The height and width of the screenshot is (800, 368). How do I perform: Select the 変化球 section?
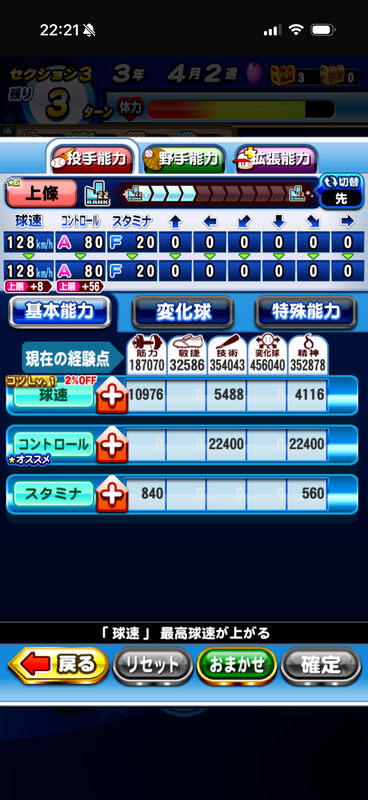[x=183, y=312]
